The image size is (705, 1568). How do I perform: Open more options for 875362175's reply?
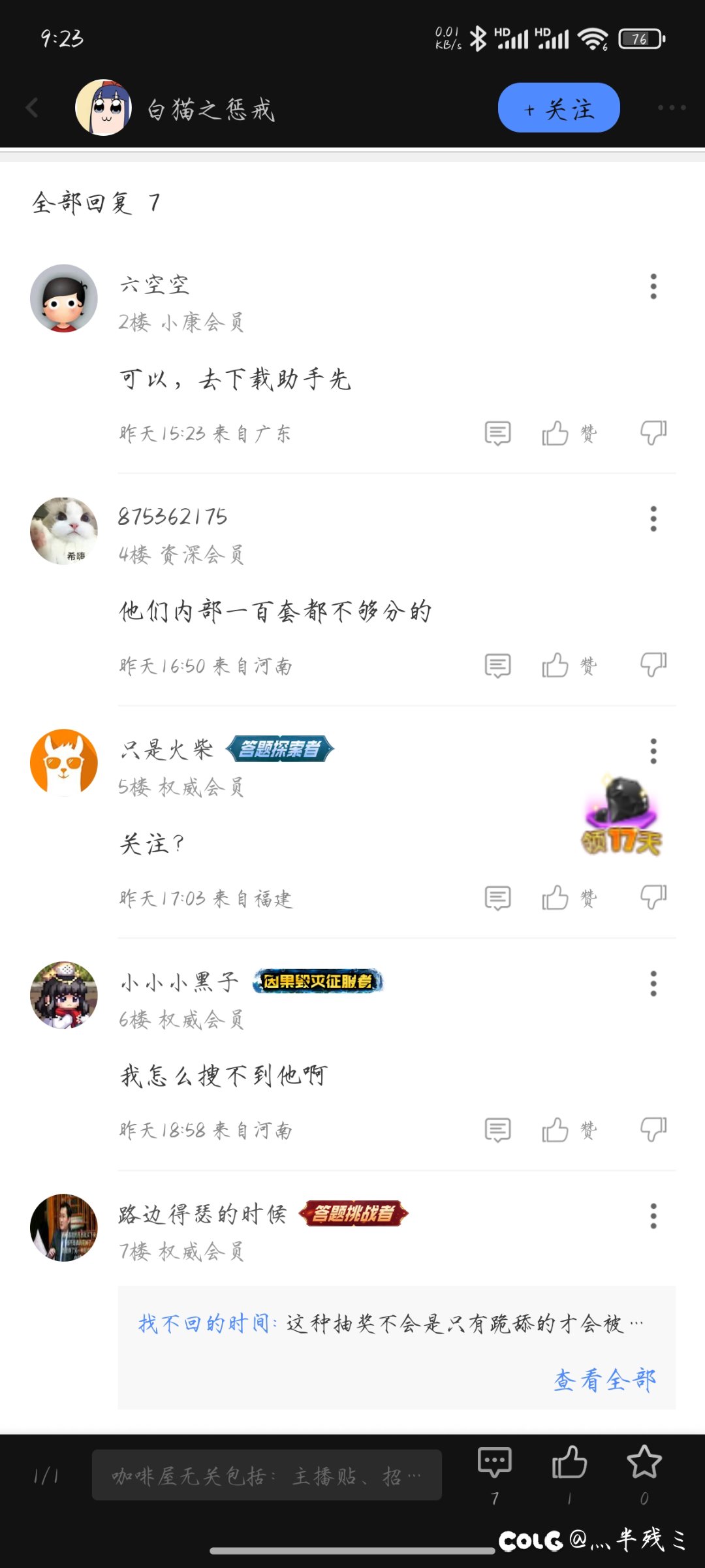653,519
